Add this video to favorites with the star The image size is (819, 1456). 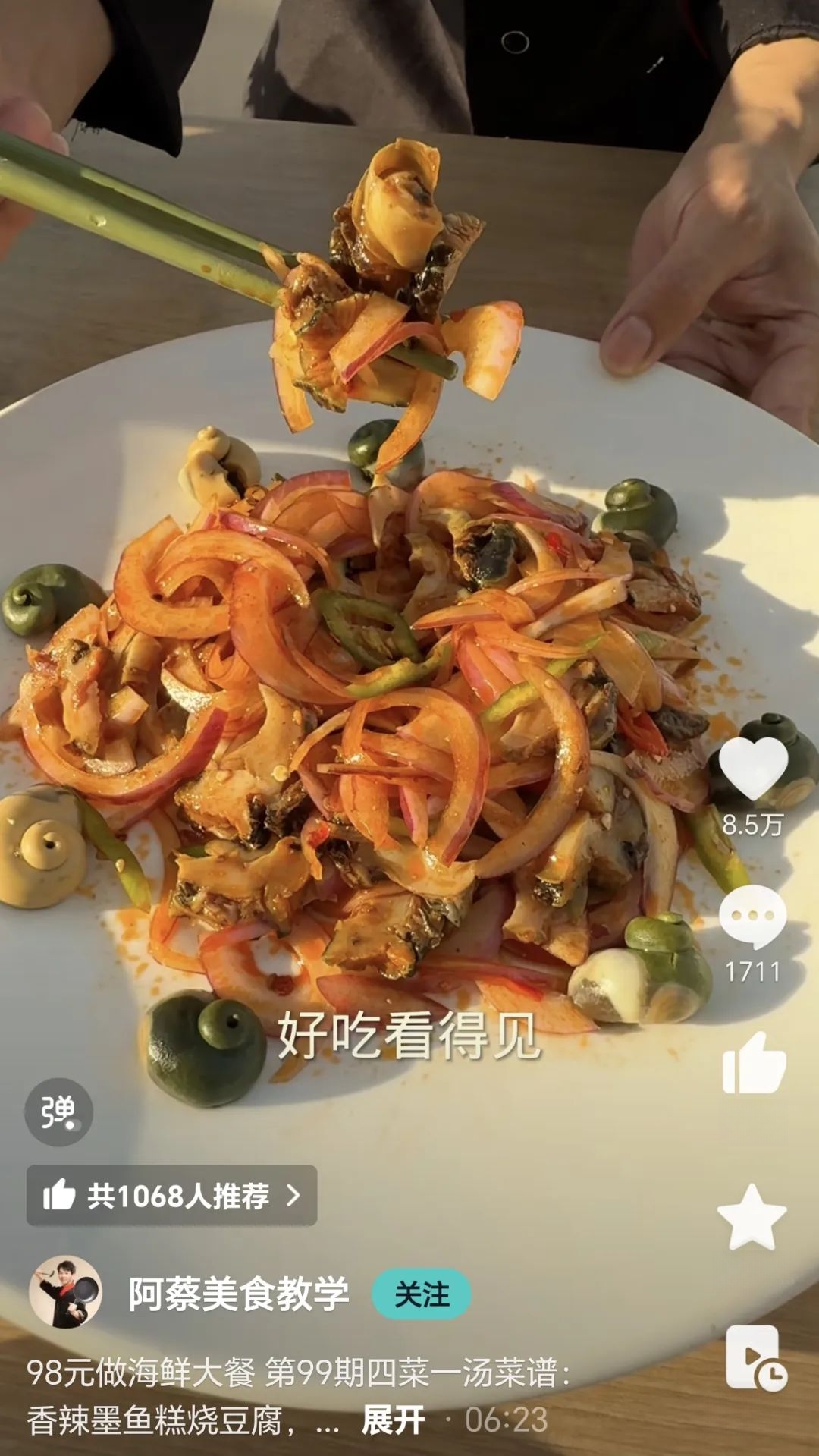point(752,1217)
